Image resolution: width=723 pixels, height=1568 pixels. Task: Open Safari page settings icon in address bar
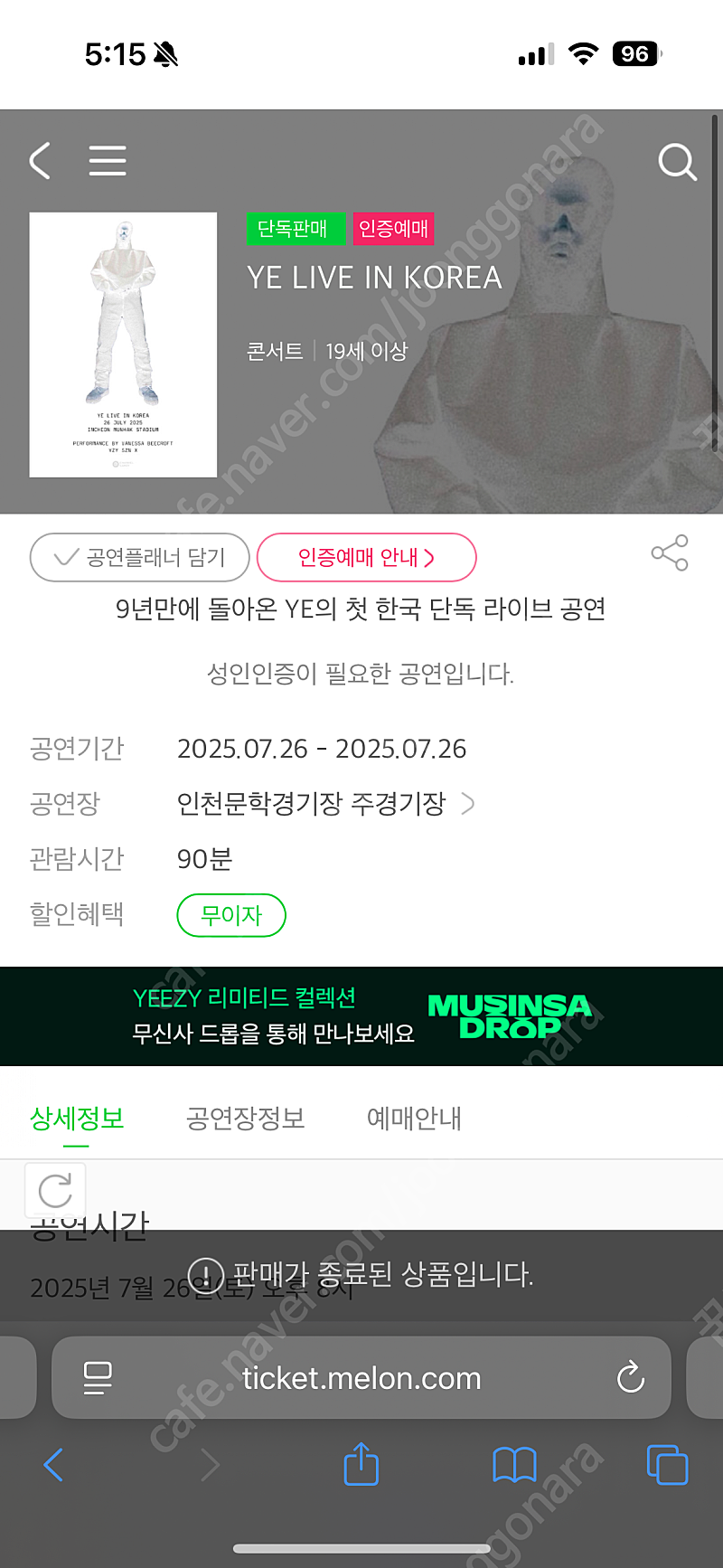pos(98,1378)
